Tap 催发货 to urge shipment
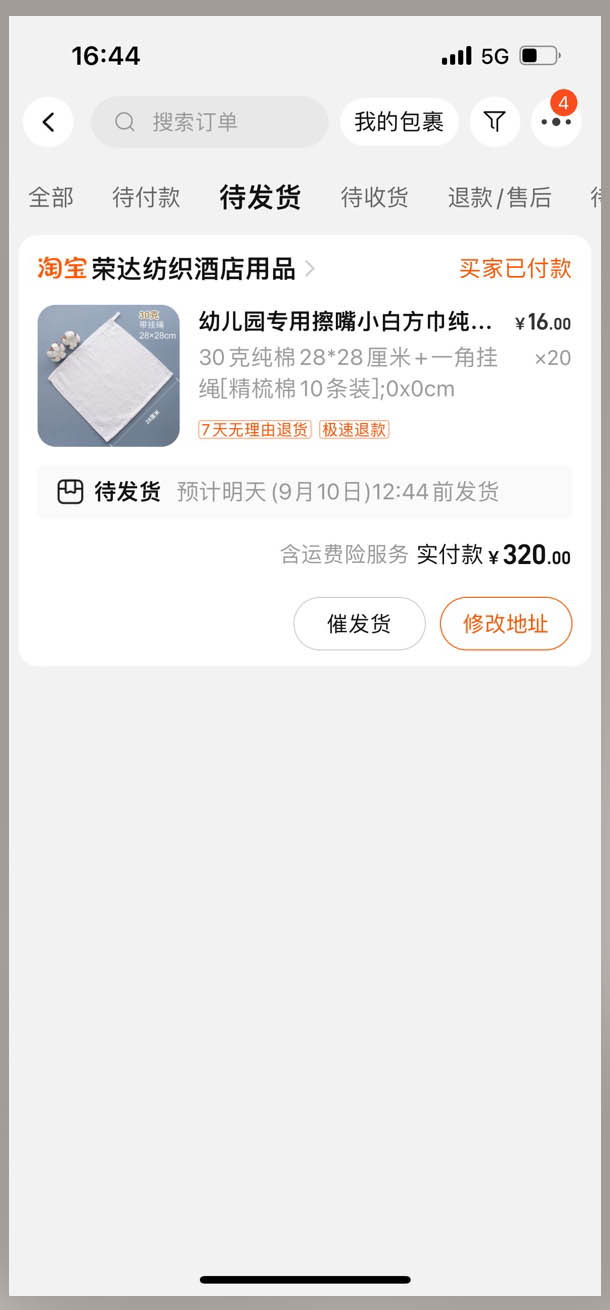This screenshot has width=610, height=1310. coord(359,624)
